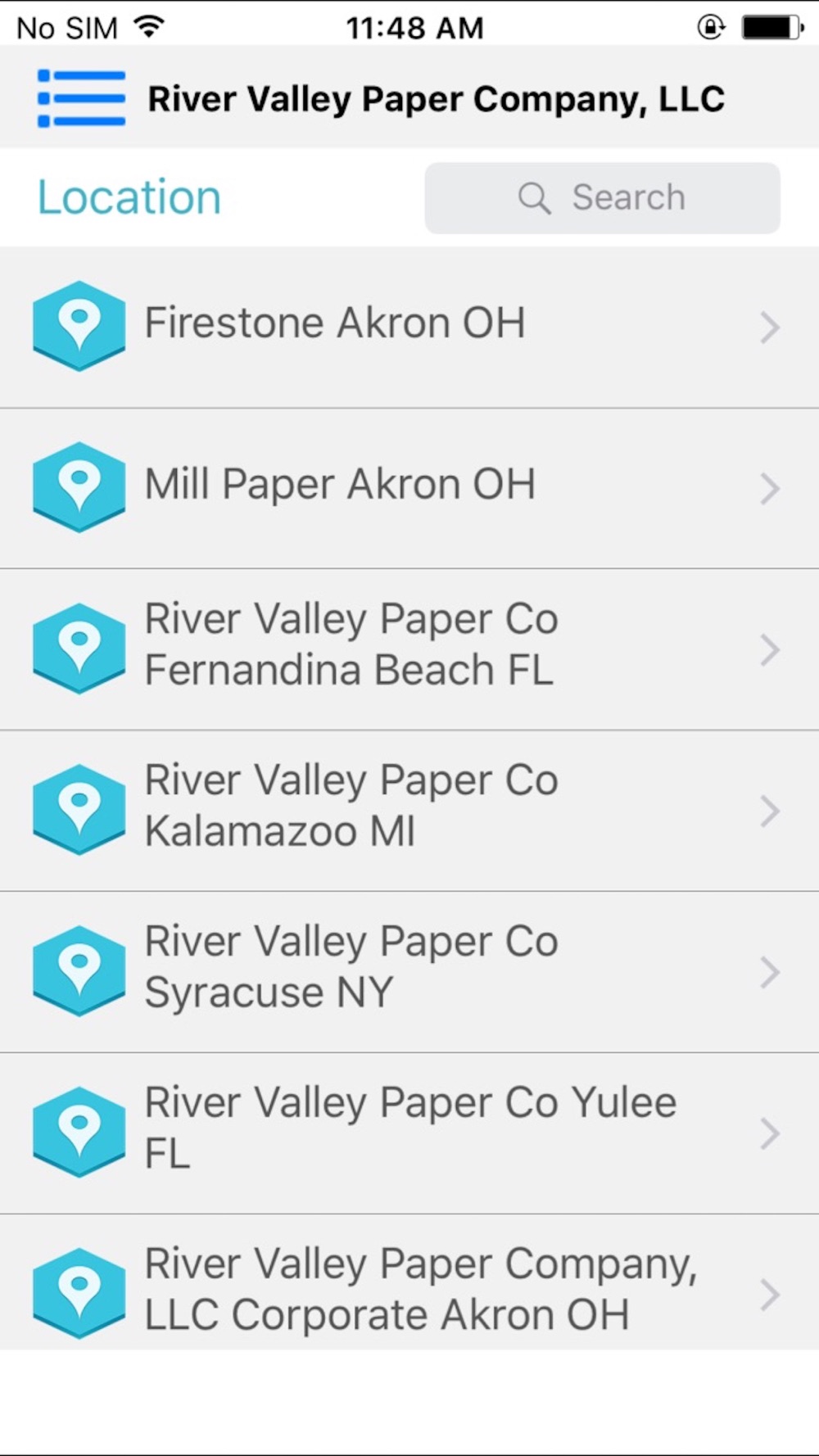
Task: Select the Corporate Akron OH location
Action: (409, 1282)
